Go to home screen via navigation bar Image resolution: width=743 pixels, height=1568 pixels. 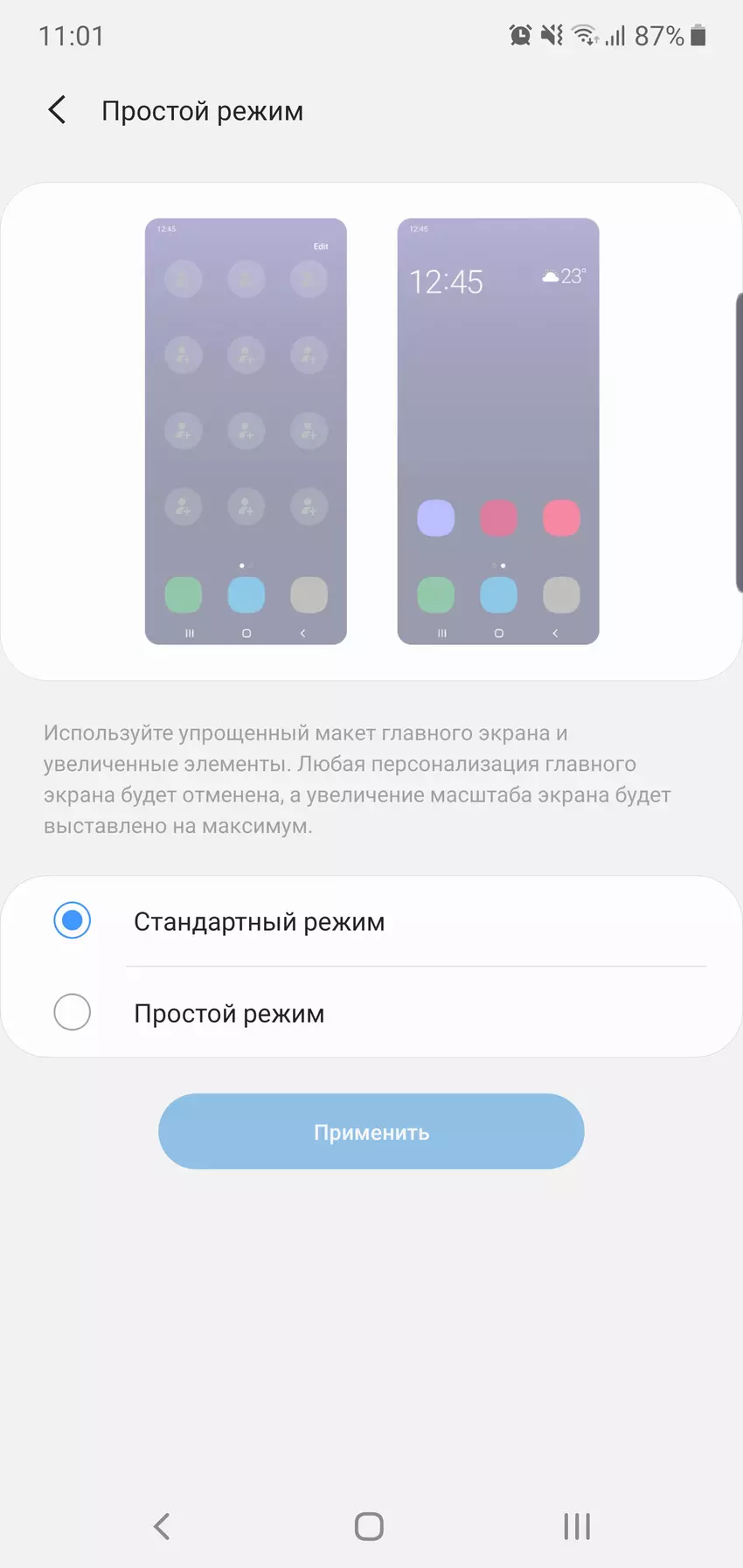(x=369, y=1527)
